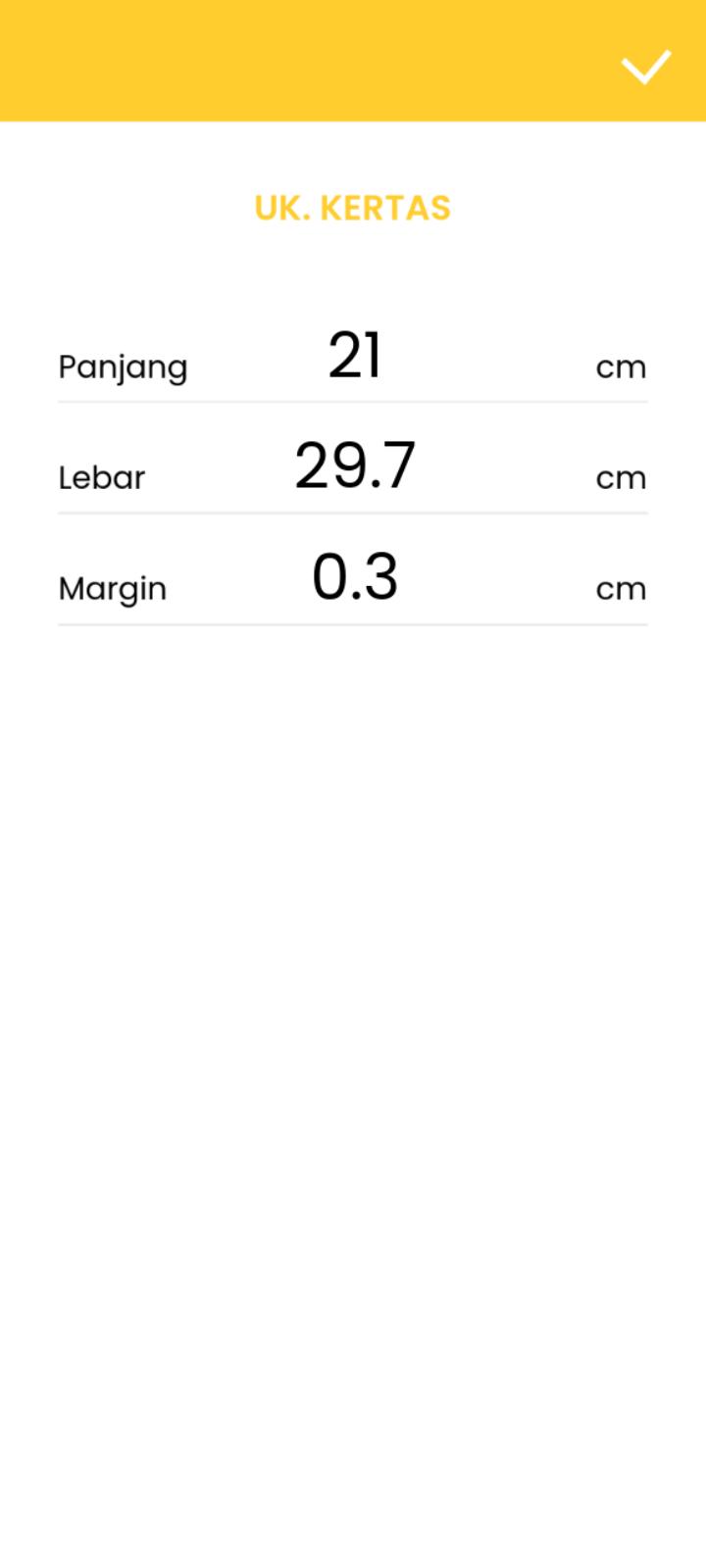Edit the Panjang value field
The height and width of the screenshot is (1568, 706).
point(354,356)
